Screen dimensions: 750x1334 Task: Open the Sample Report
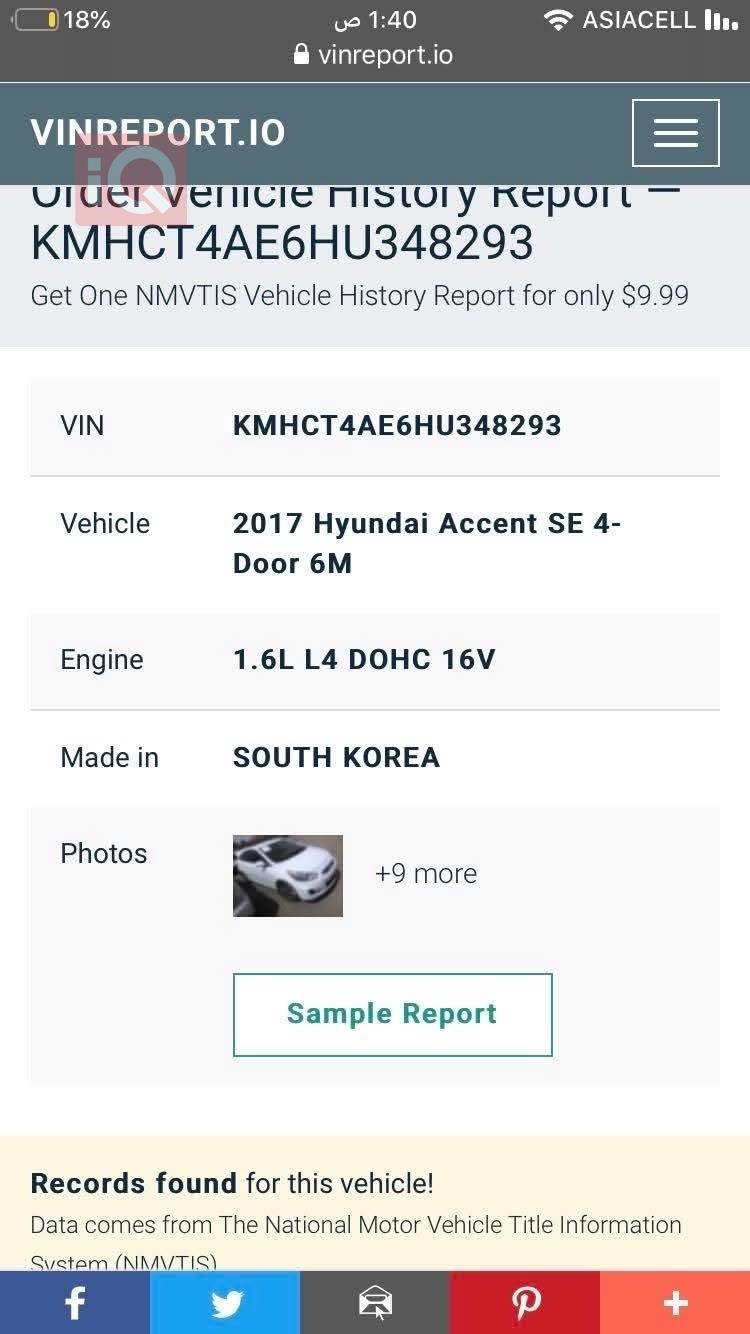tap(392, 1014)
